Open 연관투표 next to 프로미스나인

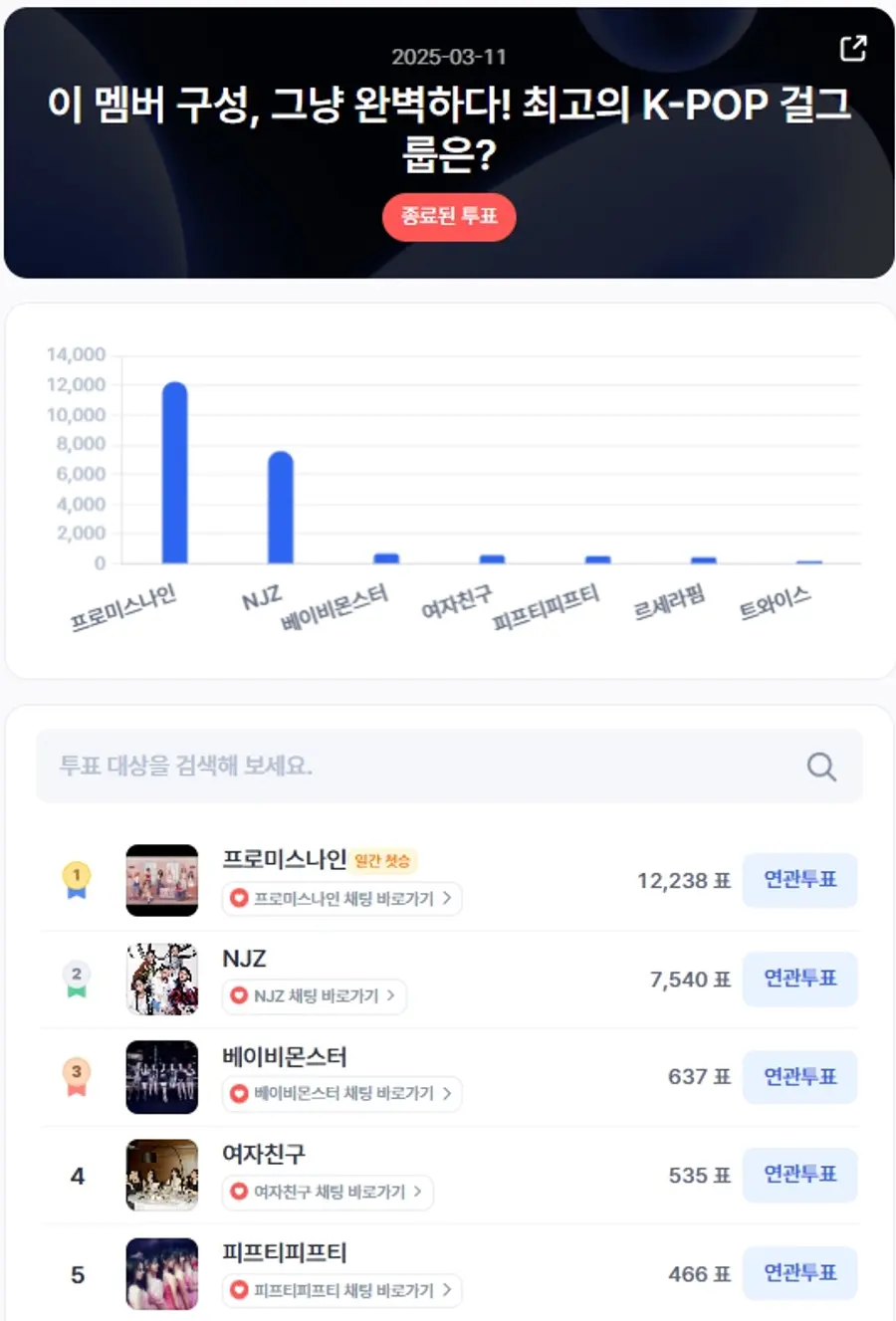click(800, 880)
